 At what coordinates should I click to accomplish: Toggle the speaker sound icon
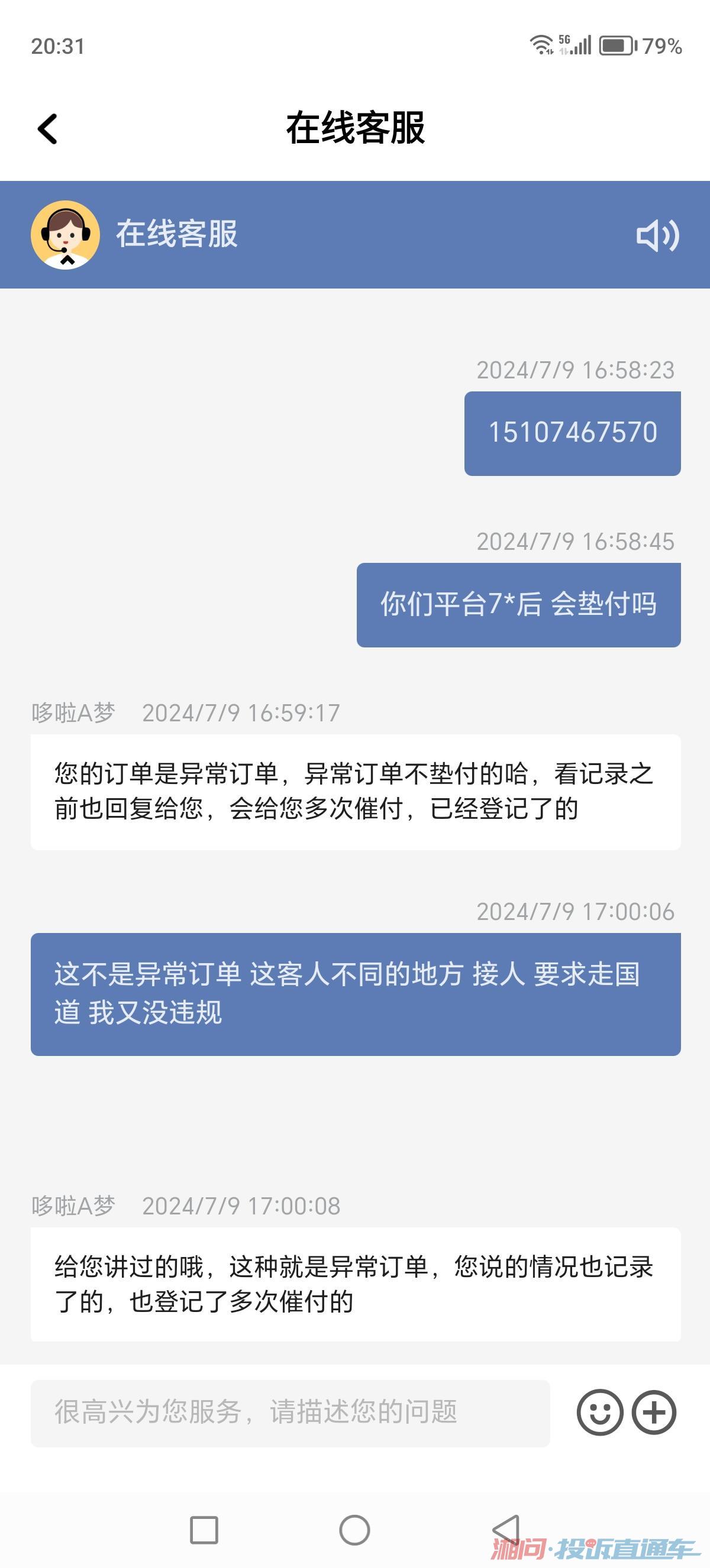click(657, 235)
